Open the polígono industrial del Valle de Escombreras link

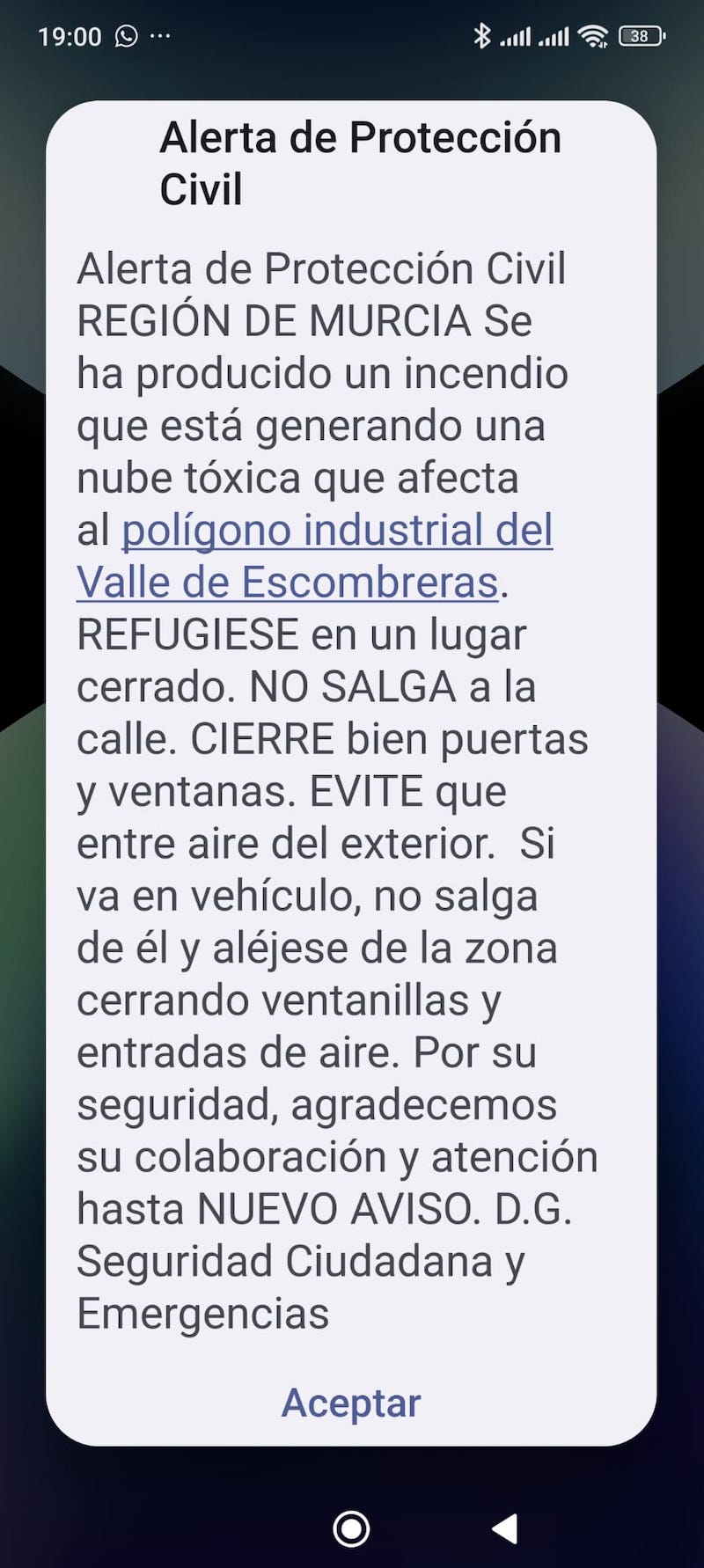[336, 531]
